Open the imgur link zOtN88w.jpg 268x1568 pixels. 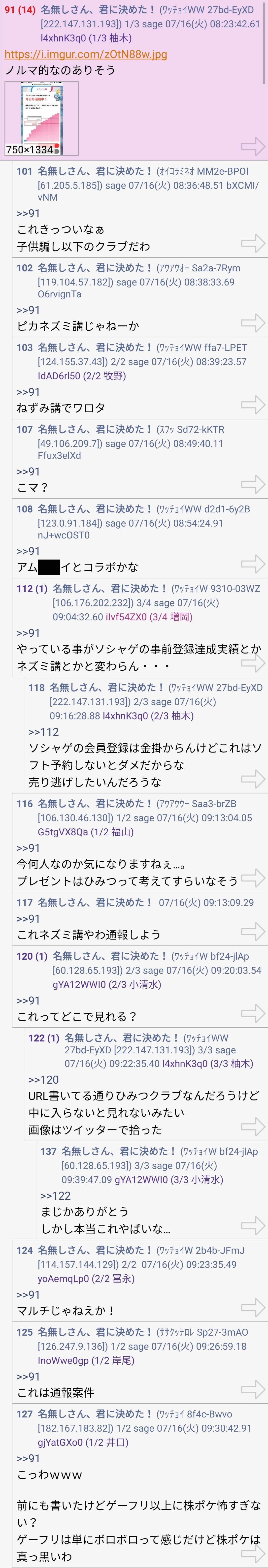[85, 54]
